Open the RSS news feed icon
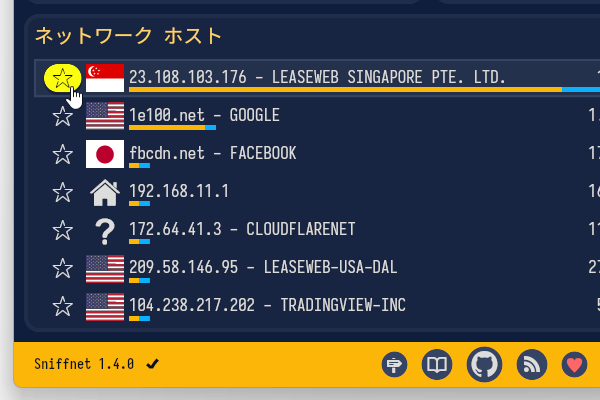This screenshot has width=600, height=400. pos(531,365)
